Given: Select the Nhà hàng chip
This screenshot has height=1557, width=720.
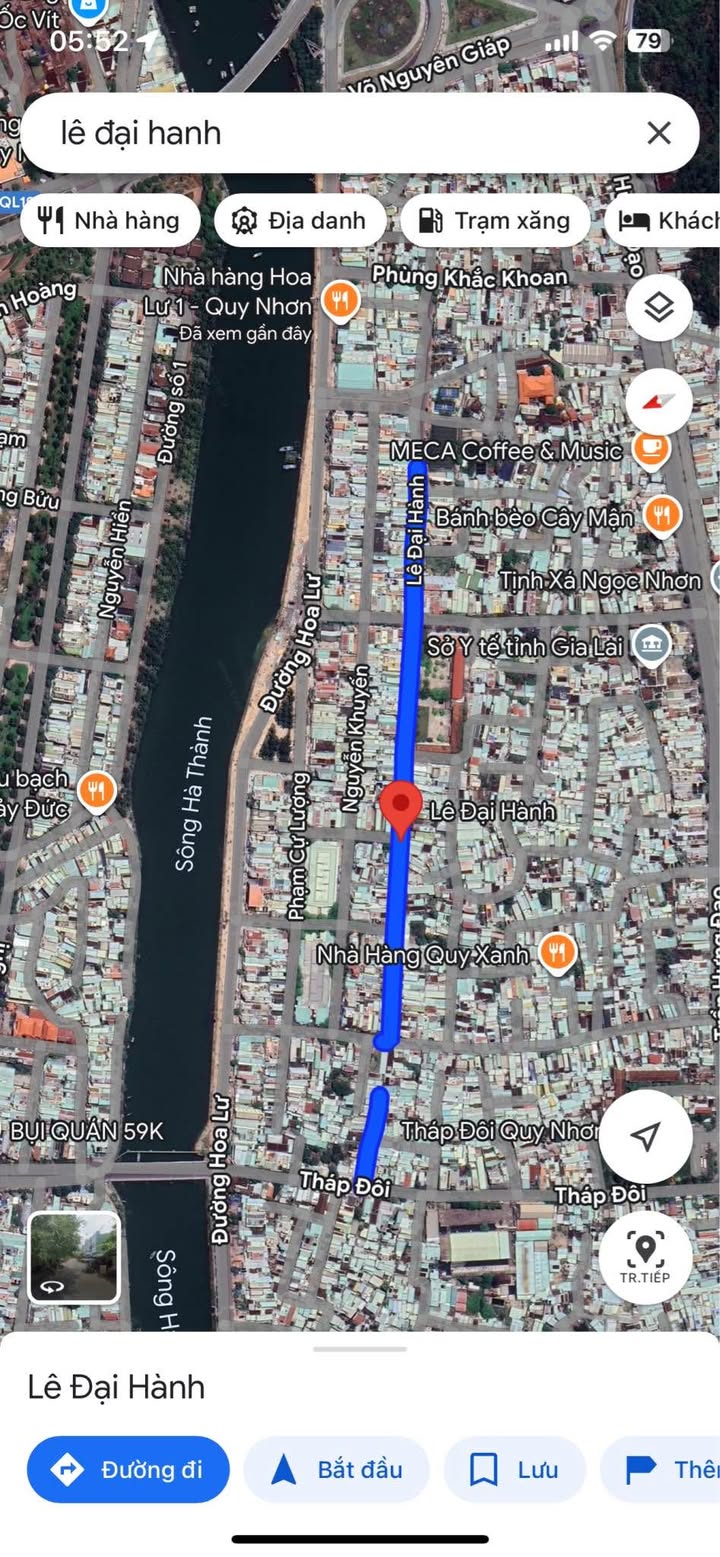Looking at the screenshot, I should tap(110, 221).
